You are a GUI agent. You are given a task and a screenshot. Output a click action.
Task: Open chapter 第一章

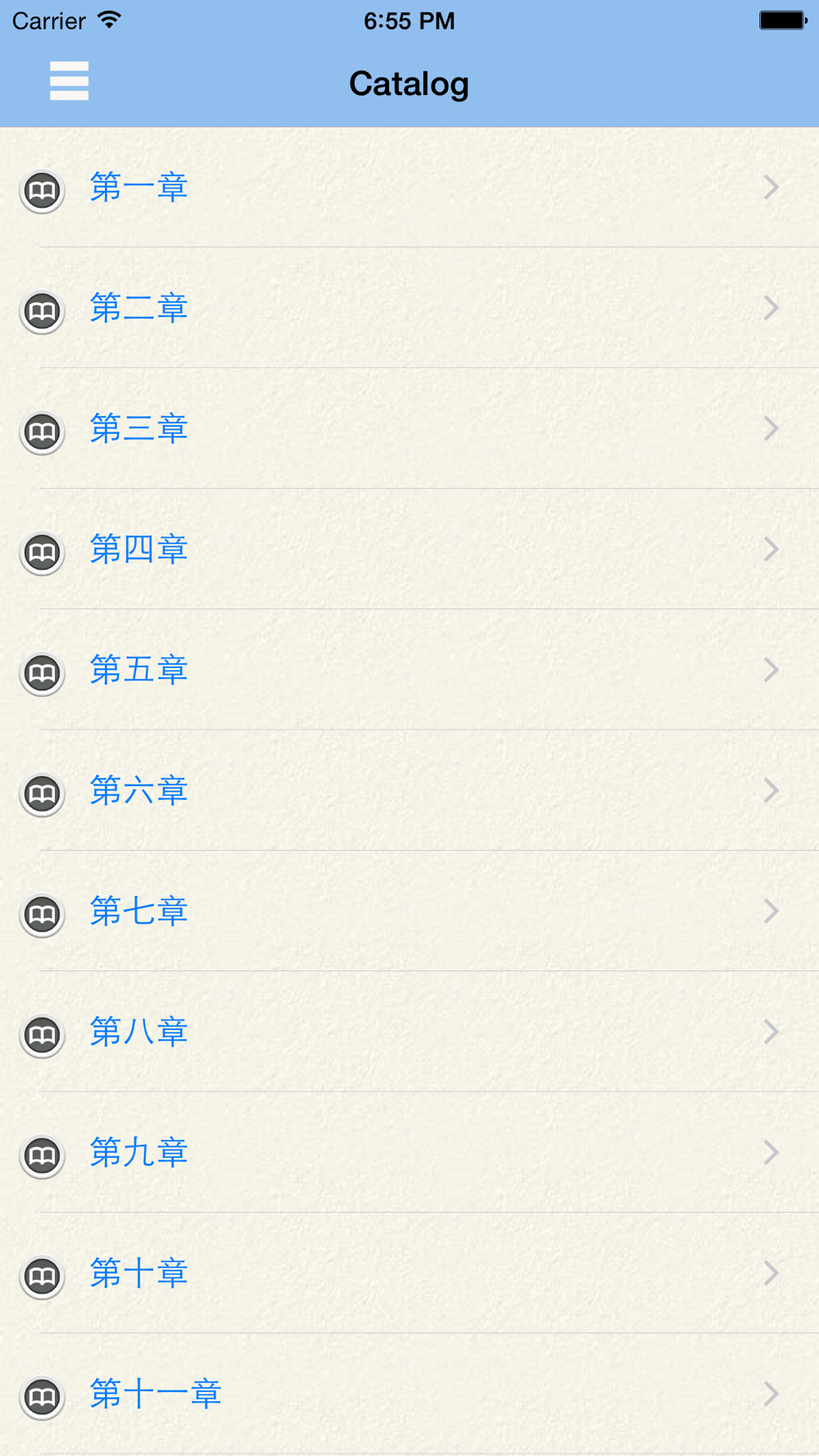pyautogui.click(x=139, y=188)
